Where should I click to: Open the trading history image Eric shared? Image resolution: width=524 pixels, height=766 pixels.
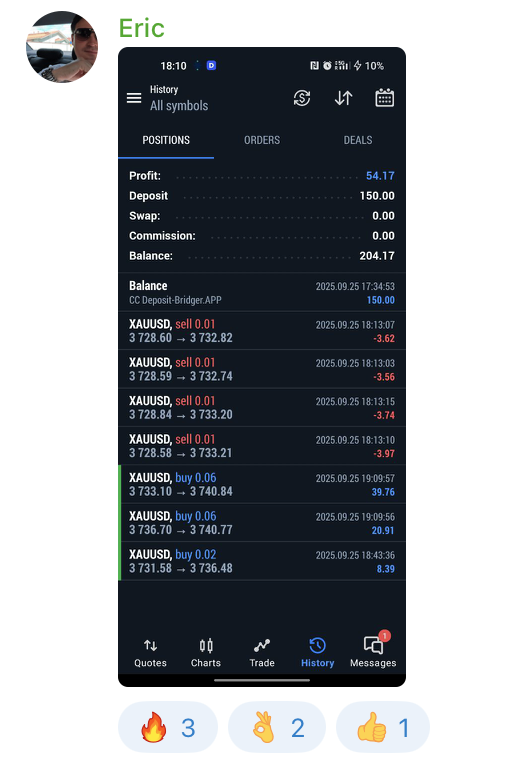click(x=262, y=367)
